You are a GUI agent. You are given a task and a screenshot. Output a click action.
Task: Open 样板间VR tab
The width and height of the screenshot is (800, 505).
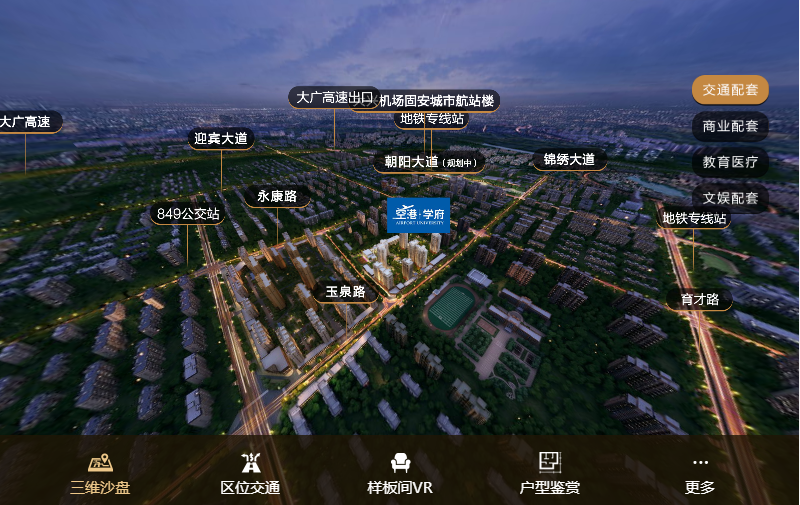400,474
